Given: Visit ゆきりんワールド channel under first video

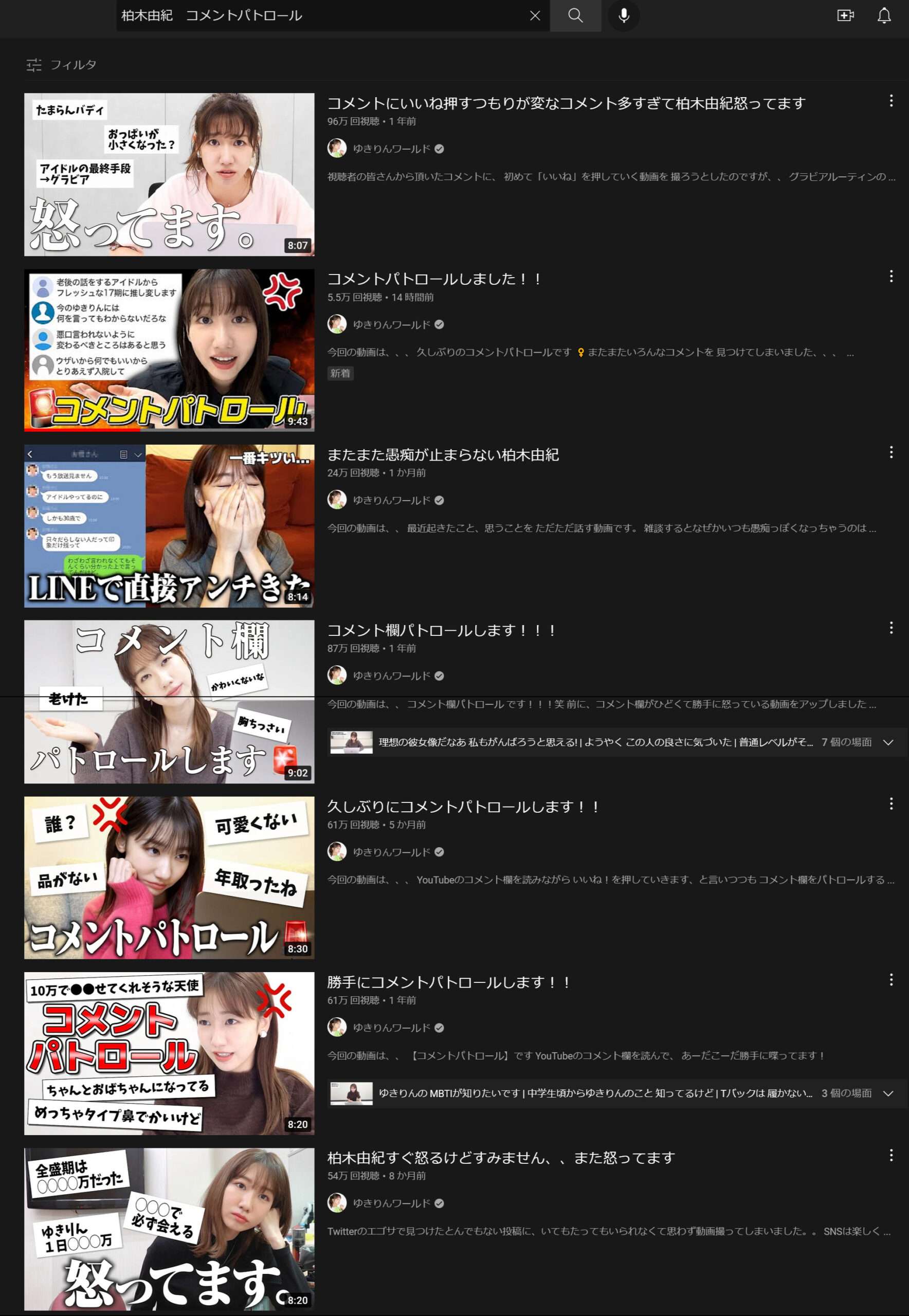Looking at the screenshot, I should (x=391, y=149).
